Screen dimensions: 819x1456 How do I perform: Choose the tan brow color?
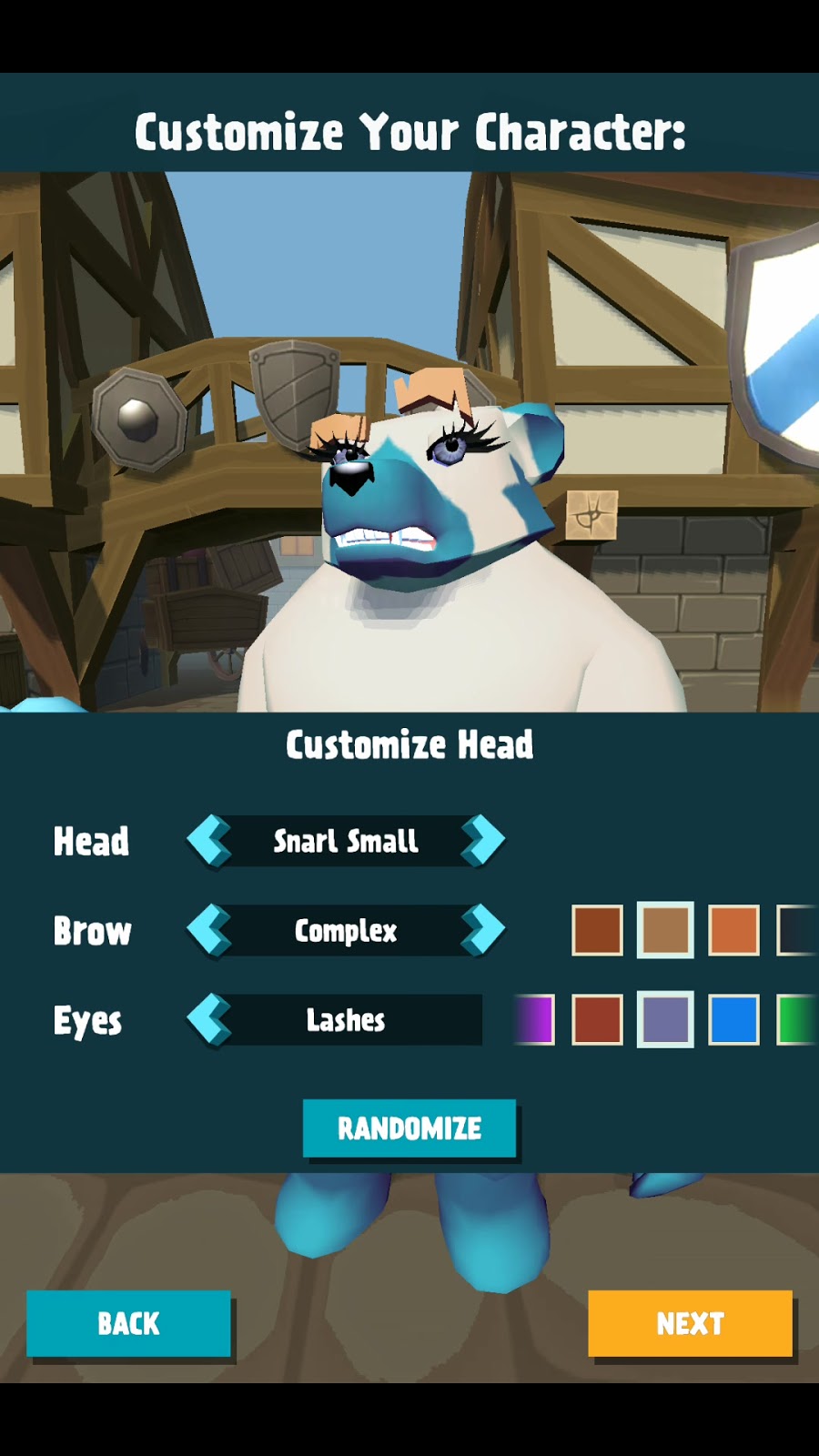point(665,930)
